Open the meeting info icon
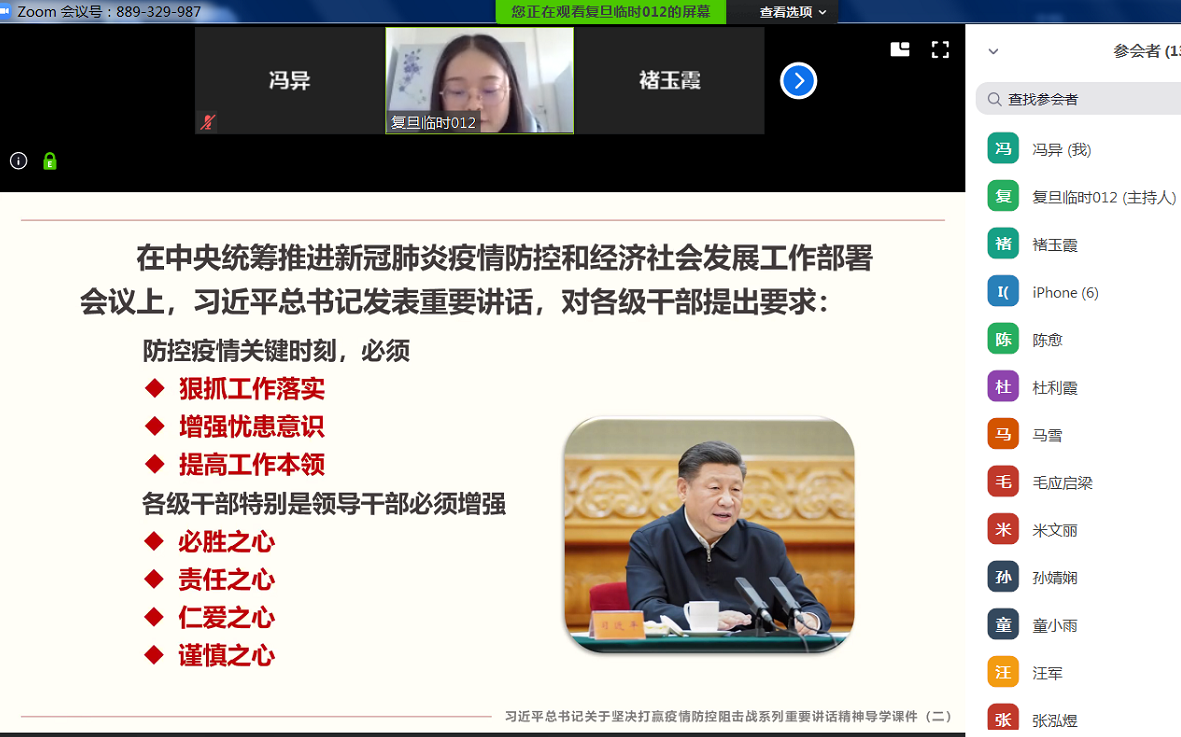Image resolution: width=1181 pixels, height=737 pixels. (18, 161)
